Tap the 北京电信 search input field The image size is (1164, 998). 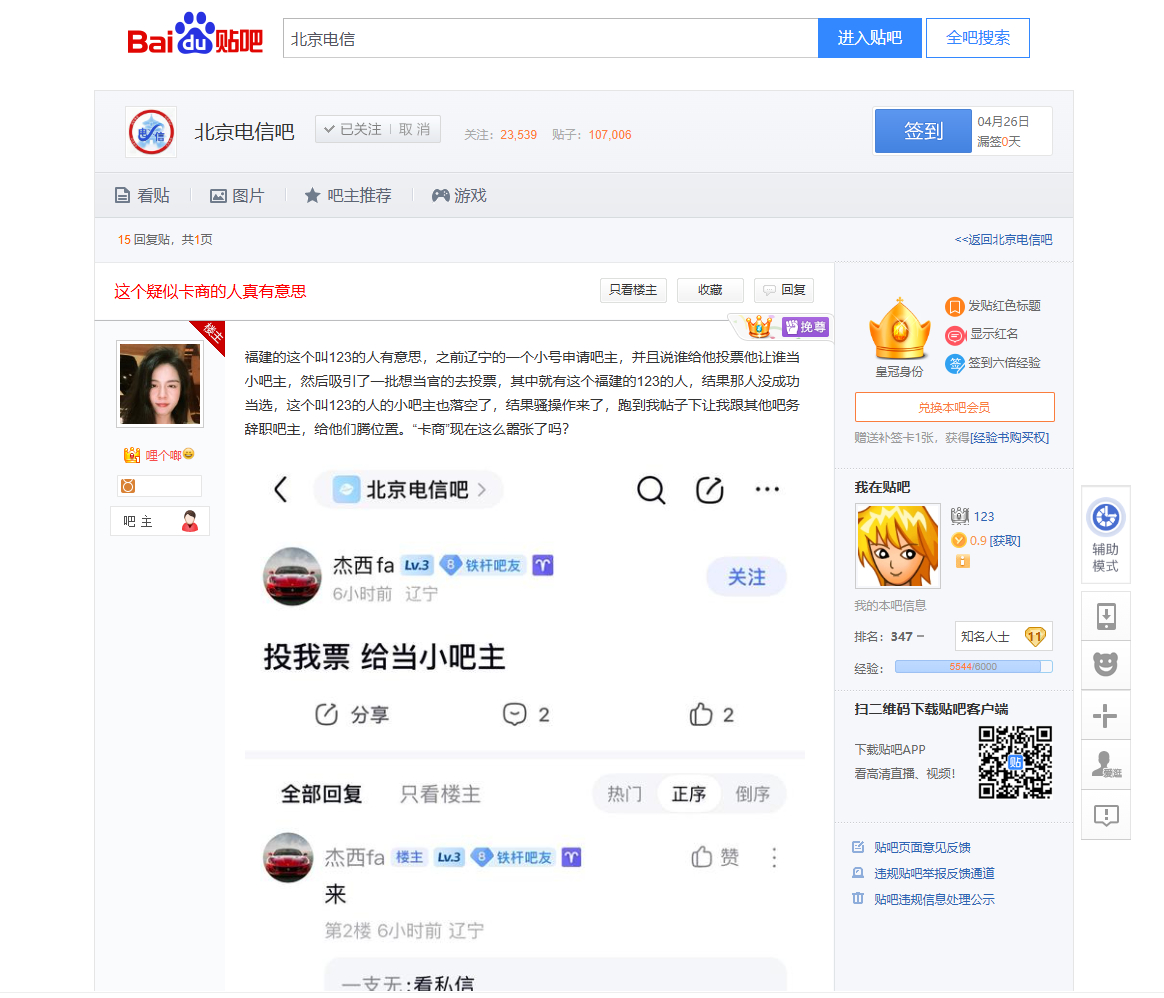pyautogui.click(x=550, y=39)
